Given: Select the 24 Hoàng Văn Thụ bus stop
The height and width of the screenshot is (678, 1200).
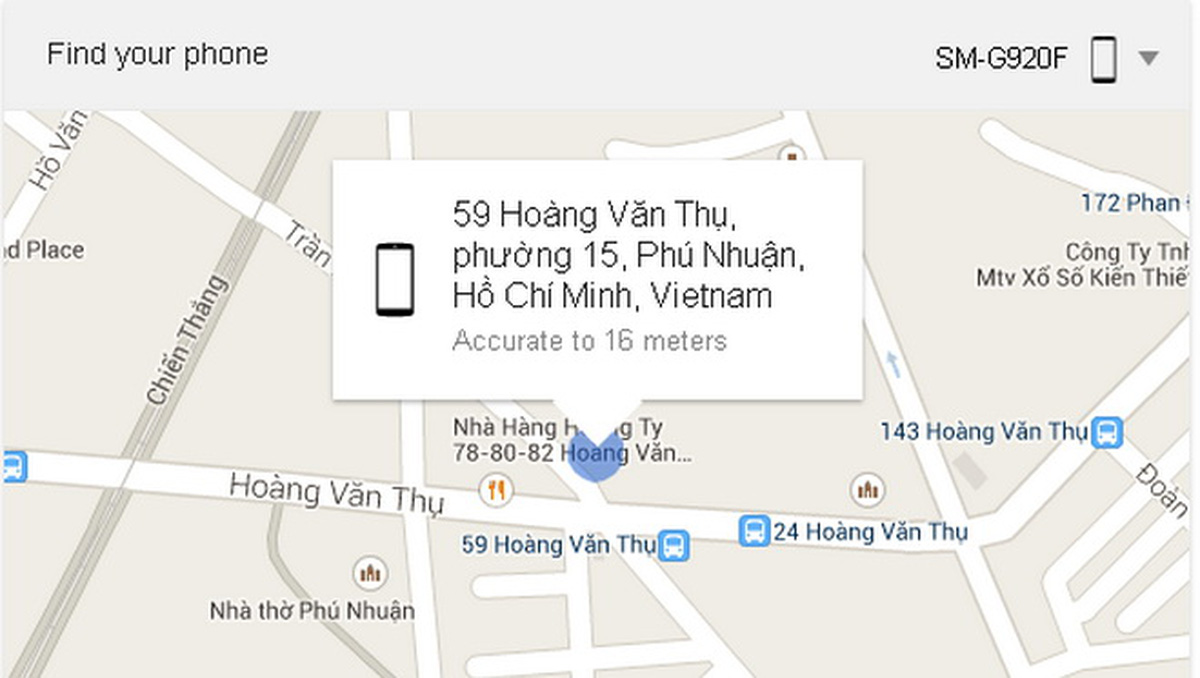Looking at the screenshot, I should tap(753, 531).
